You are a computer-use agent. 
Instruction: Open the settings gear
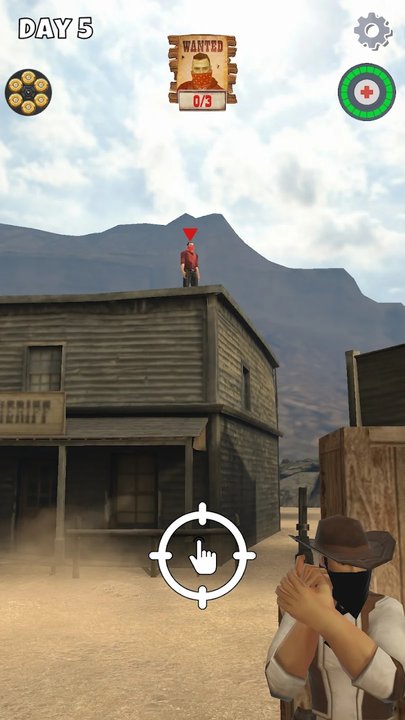tap(373, 31)
